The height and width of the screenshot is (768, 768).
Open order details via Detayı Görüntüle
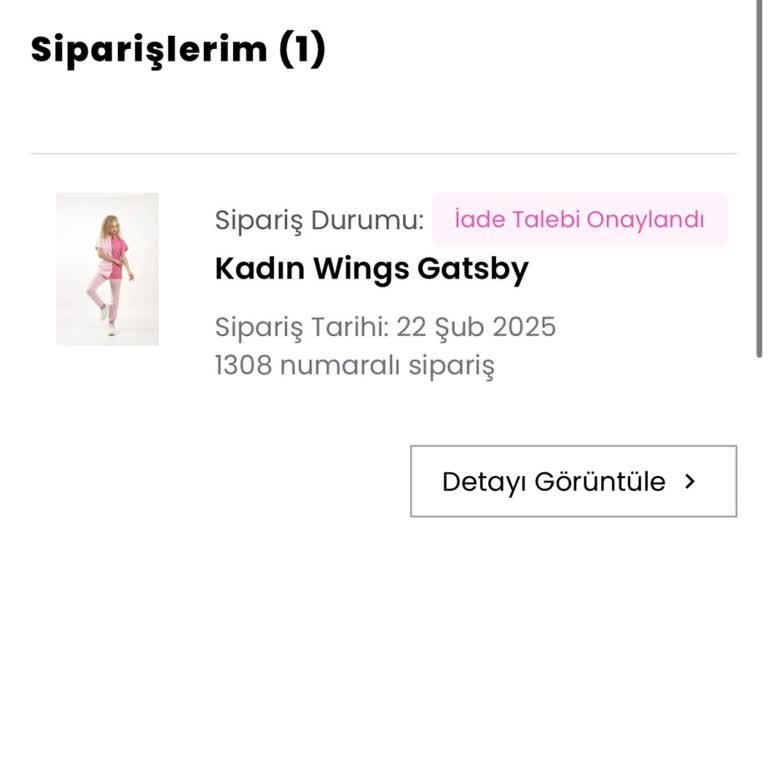point(573,481)
